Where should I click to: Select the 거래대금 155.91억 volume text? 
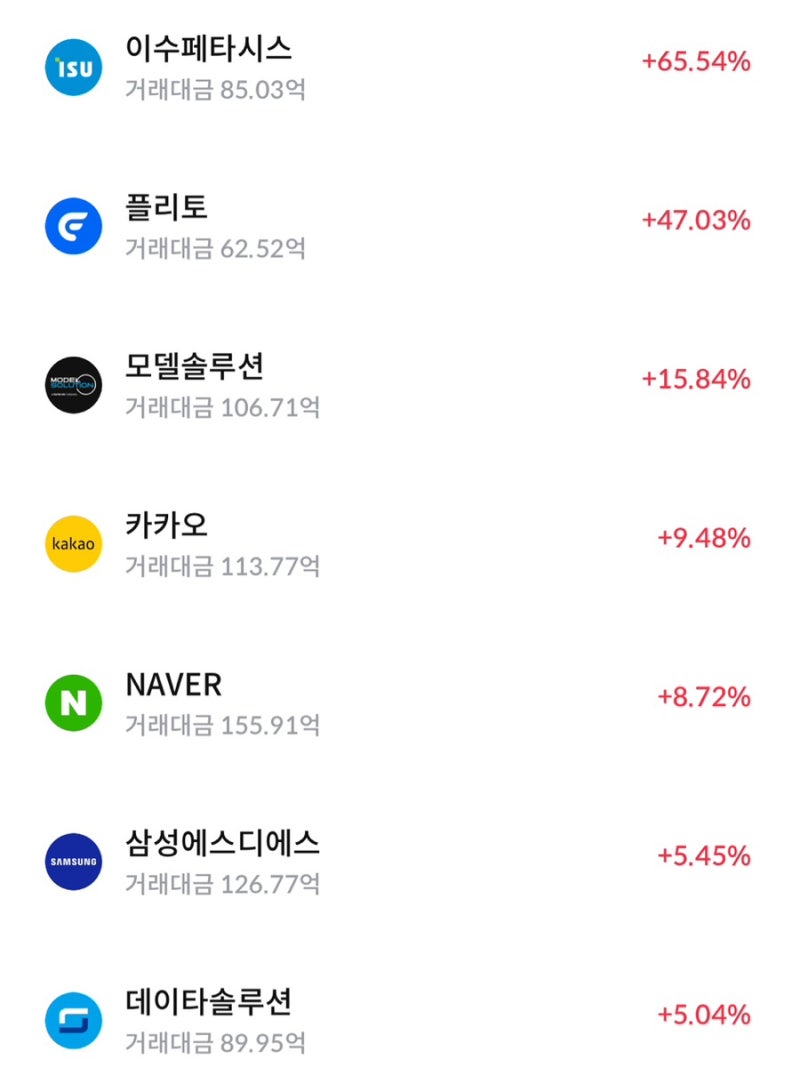pos(222,725)
